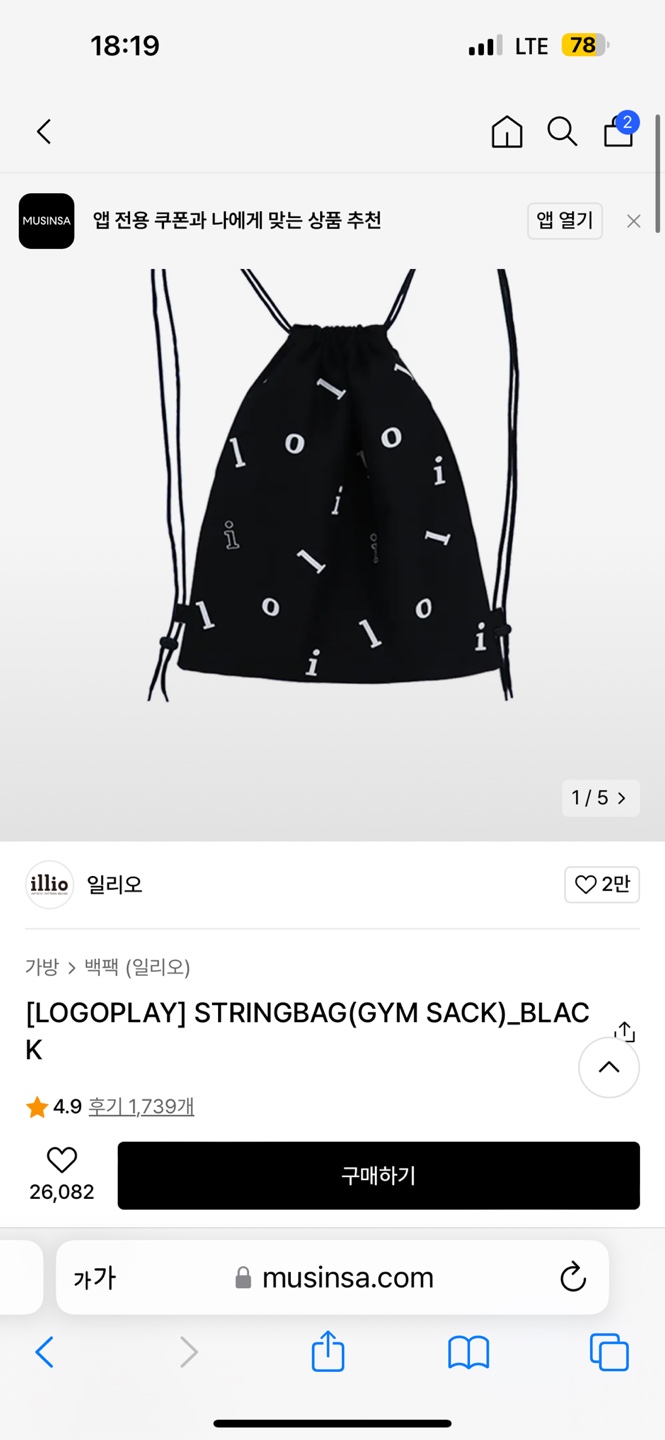The width and height of the screenshot is (665, 1440).
Task: Open the 가방 category breadcrumb
Action: [x=42, y=967]
